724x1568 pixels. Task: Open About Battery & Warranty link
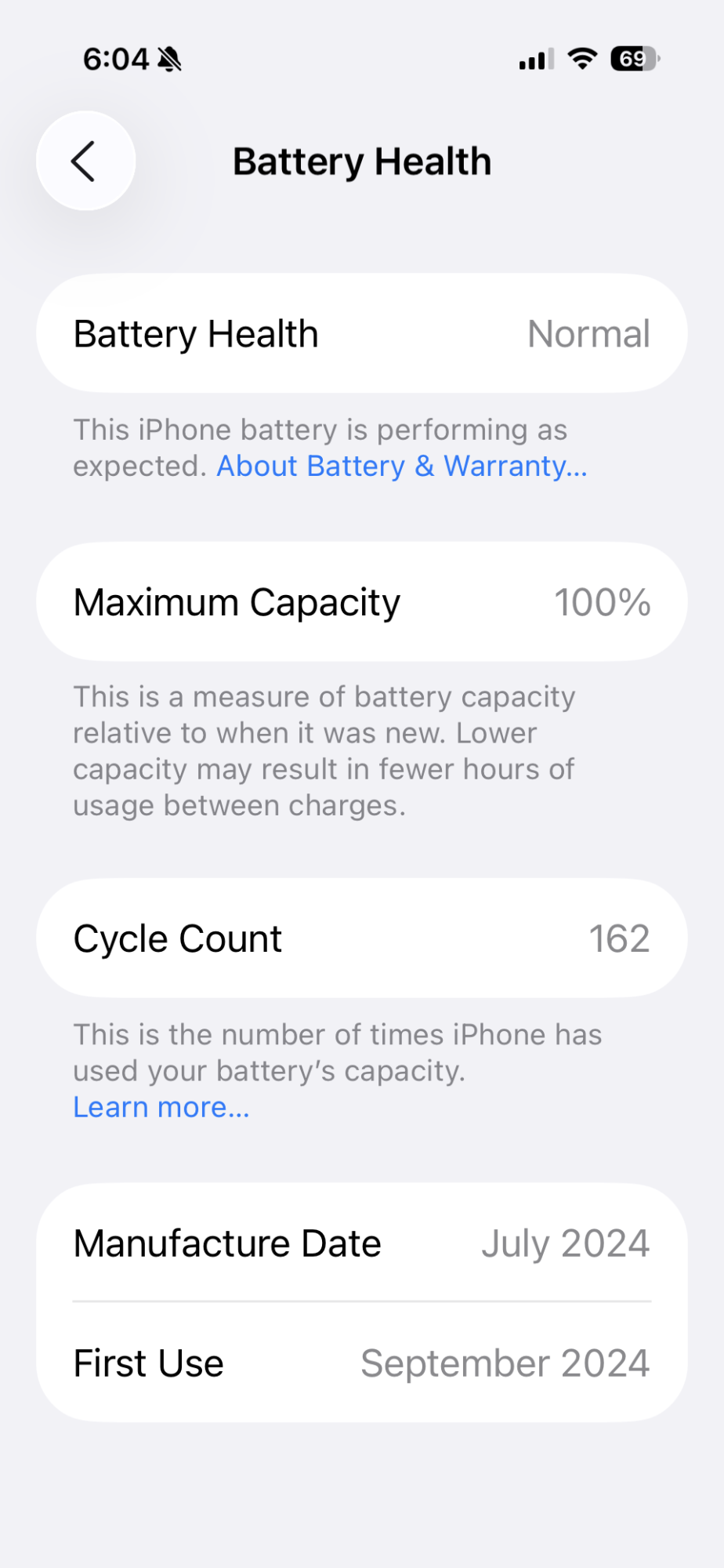point(401,466)
